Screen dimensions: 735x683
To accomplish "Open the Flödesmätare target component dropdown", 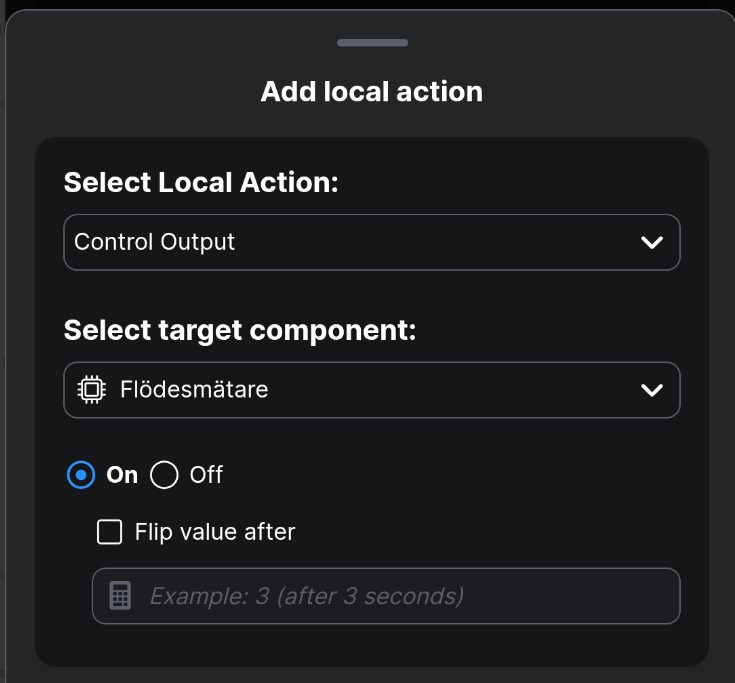I will click(371, 390).
